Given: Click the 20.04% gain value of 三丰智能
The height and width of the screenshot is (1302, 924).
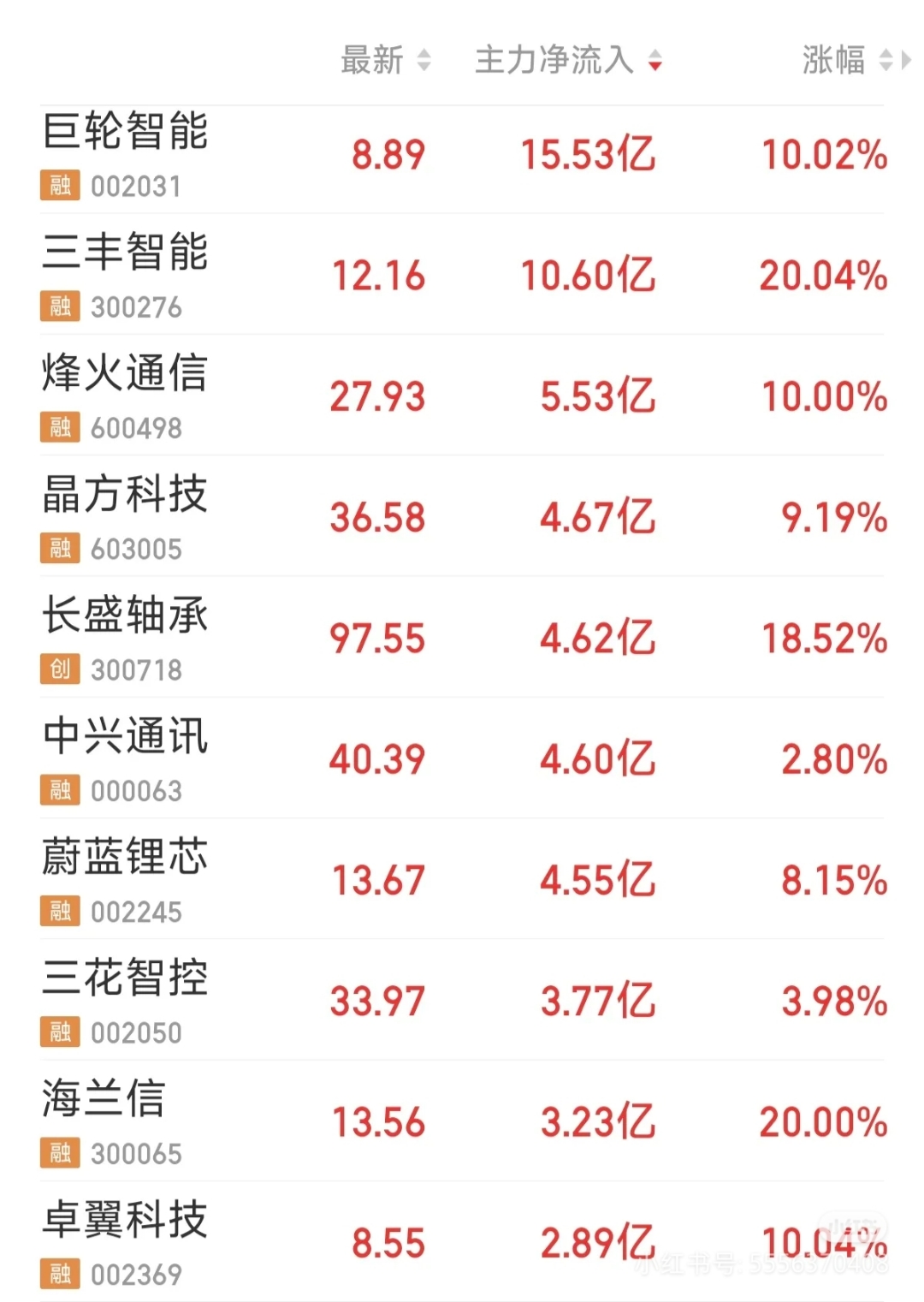Looking at the screenshot, I should [x=821, y=276].
